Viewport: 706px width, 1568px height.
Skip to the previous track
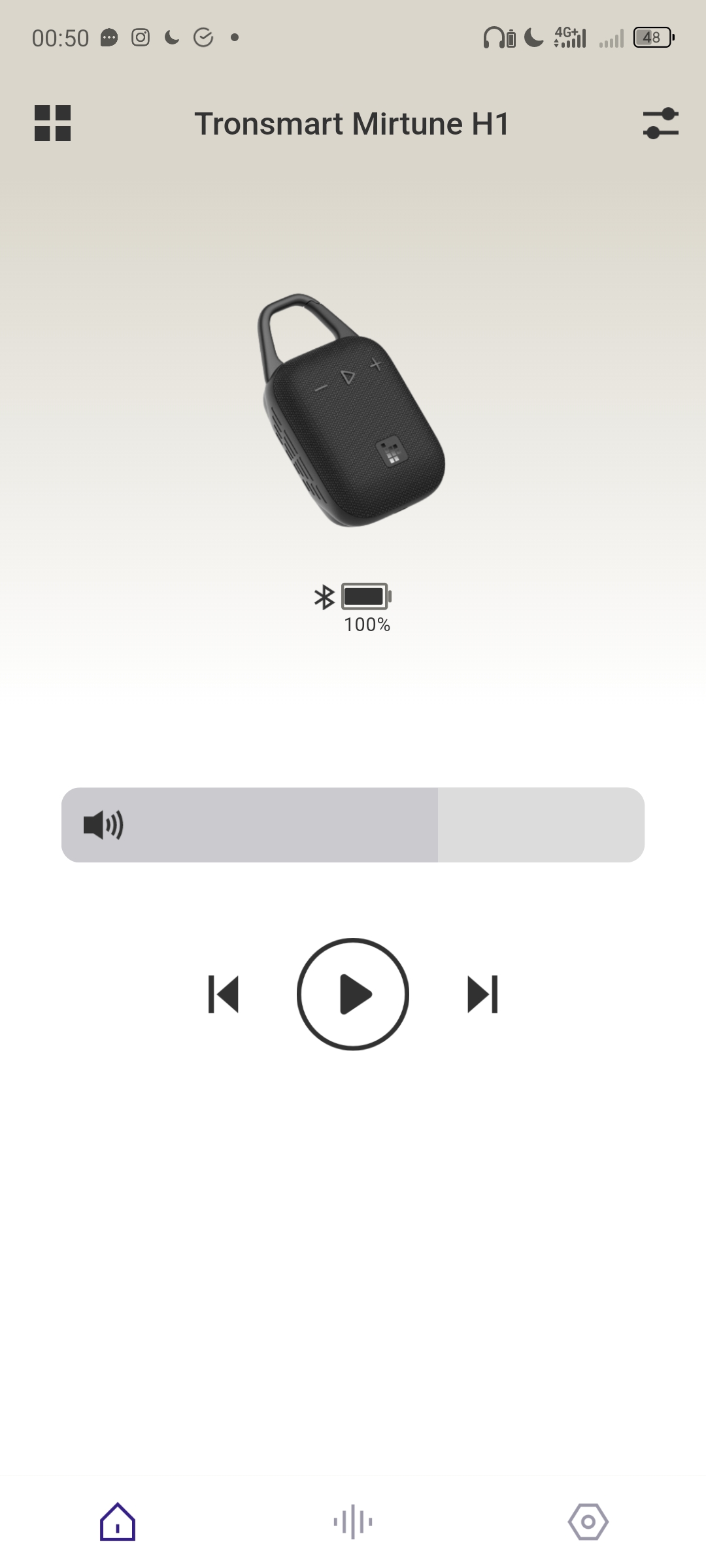[224, 994]
